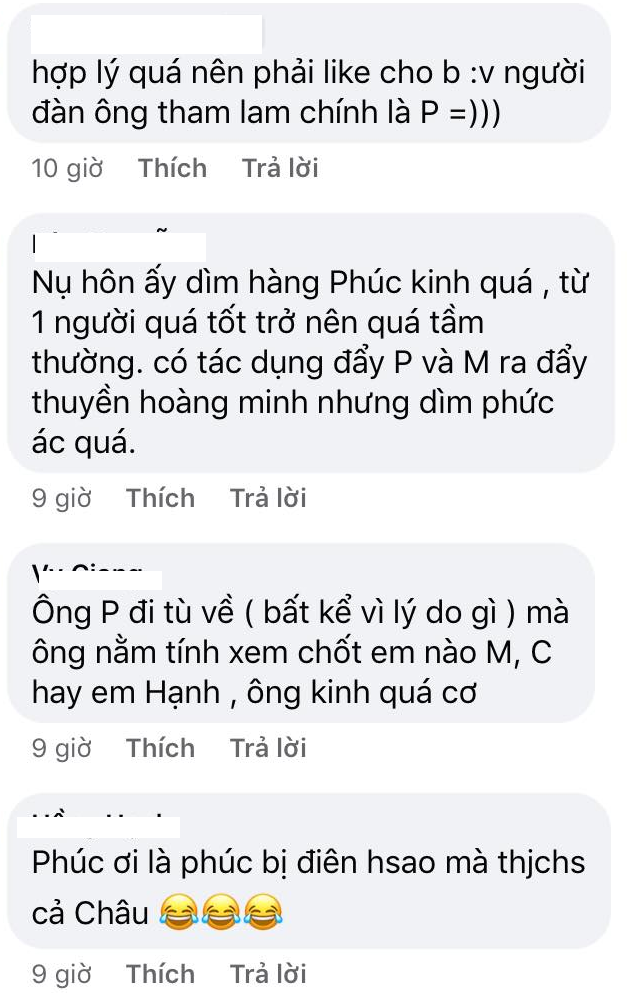Image resolution: width=631 pixels, height=993 pixels.
Task: Like the "Ông P đi tù về" comment
Action: pos(160,748)
